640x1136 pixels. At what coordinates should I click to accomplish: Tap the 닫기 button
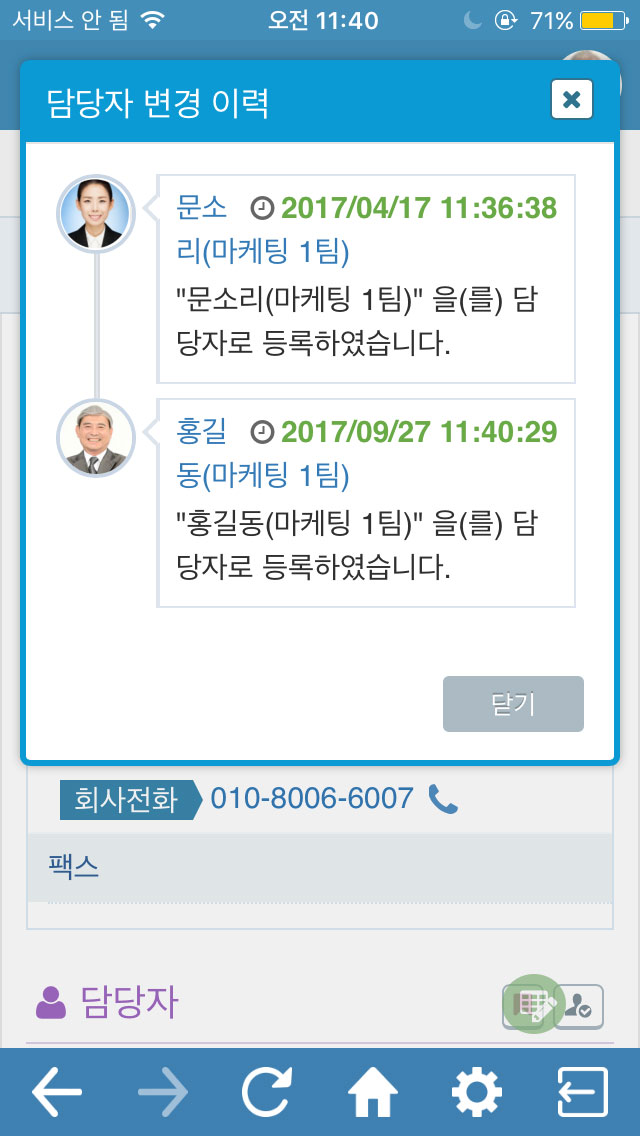click(513, 703)
